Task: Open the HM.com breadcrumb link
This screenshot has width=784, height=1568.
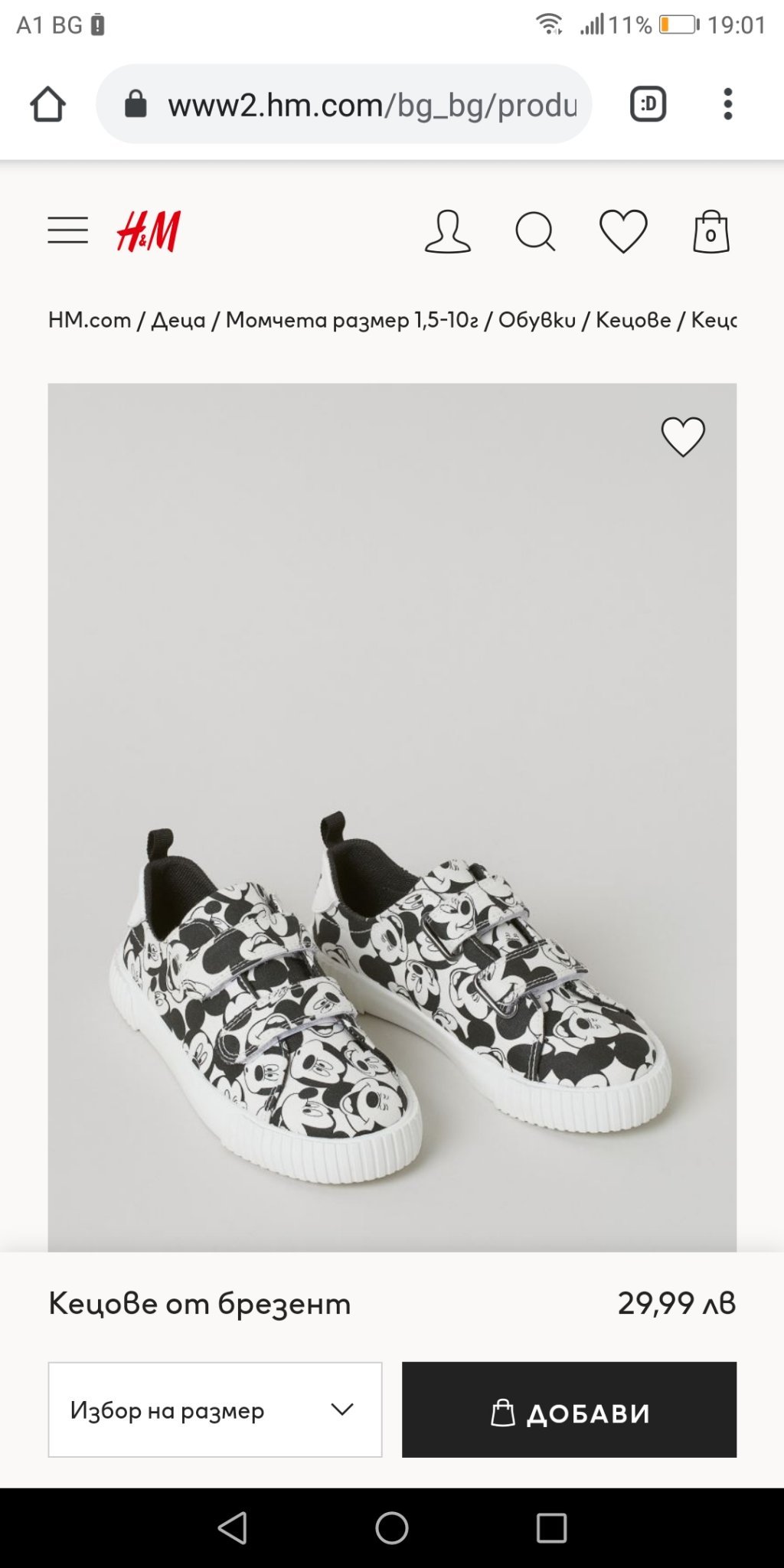Action: [90, 320]
